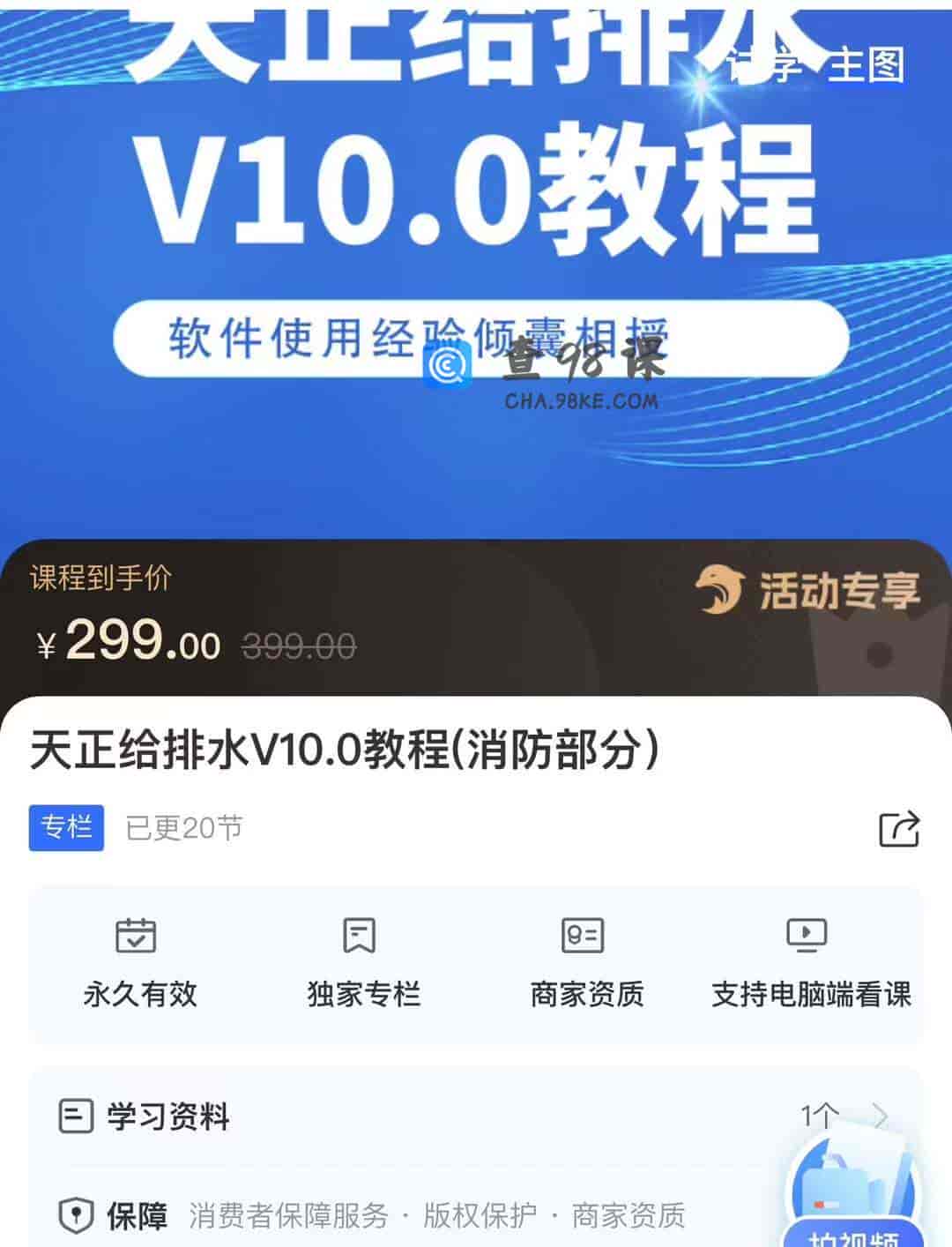The image size is (952, 1247).
Task: Open 已更20节 episode list
Action: (x=182, y=827)
